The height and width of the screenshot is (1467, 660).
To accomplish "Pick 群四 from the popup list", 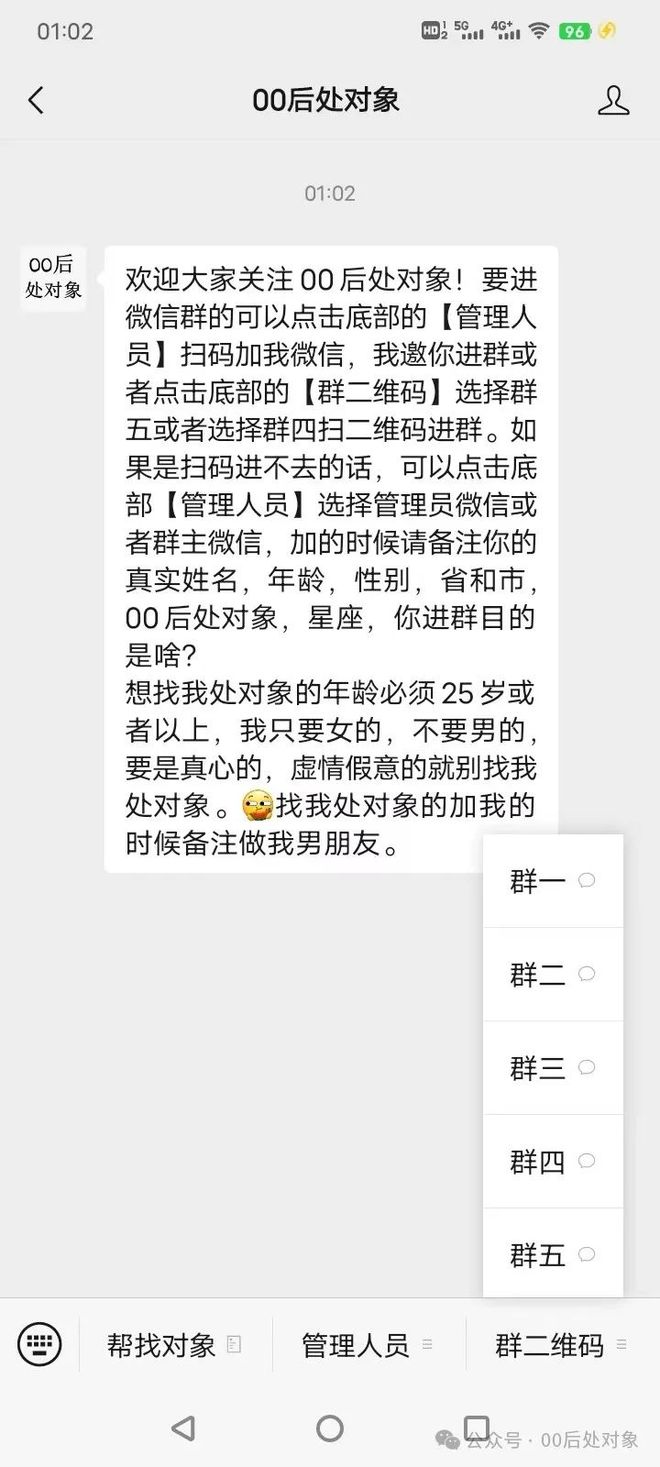I will (x=552, y=1161).
